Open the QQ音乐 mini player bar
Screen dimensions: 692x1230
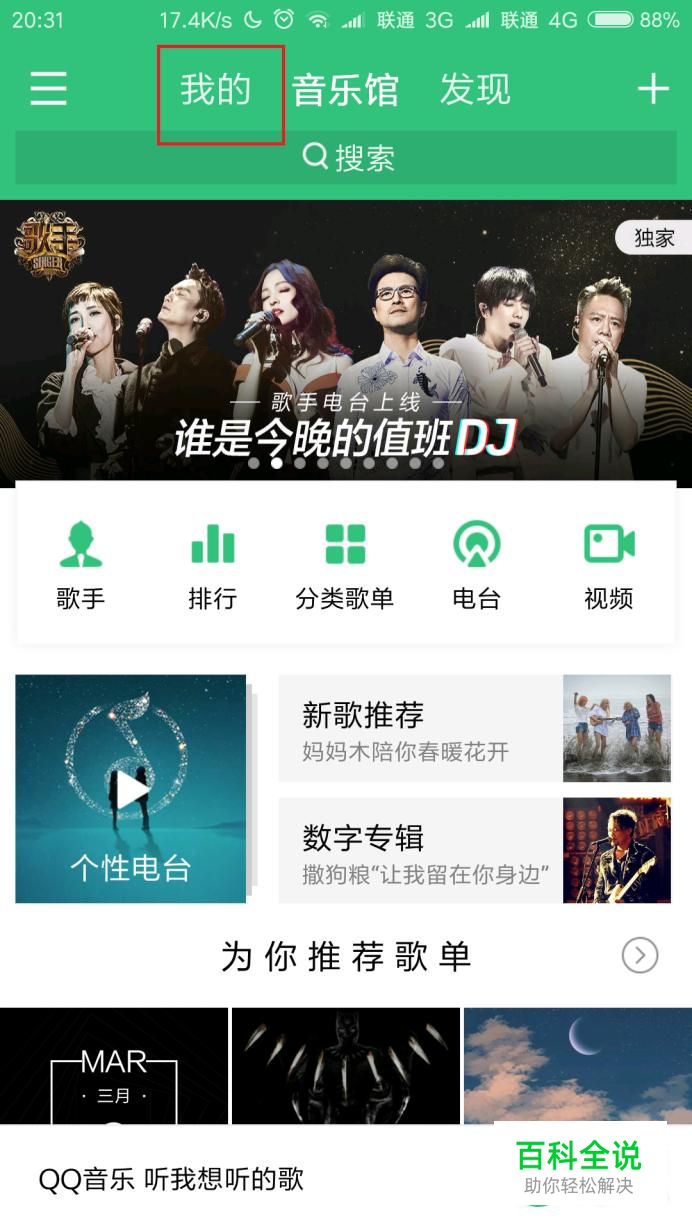[250, 1178]
